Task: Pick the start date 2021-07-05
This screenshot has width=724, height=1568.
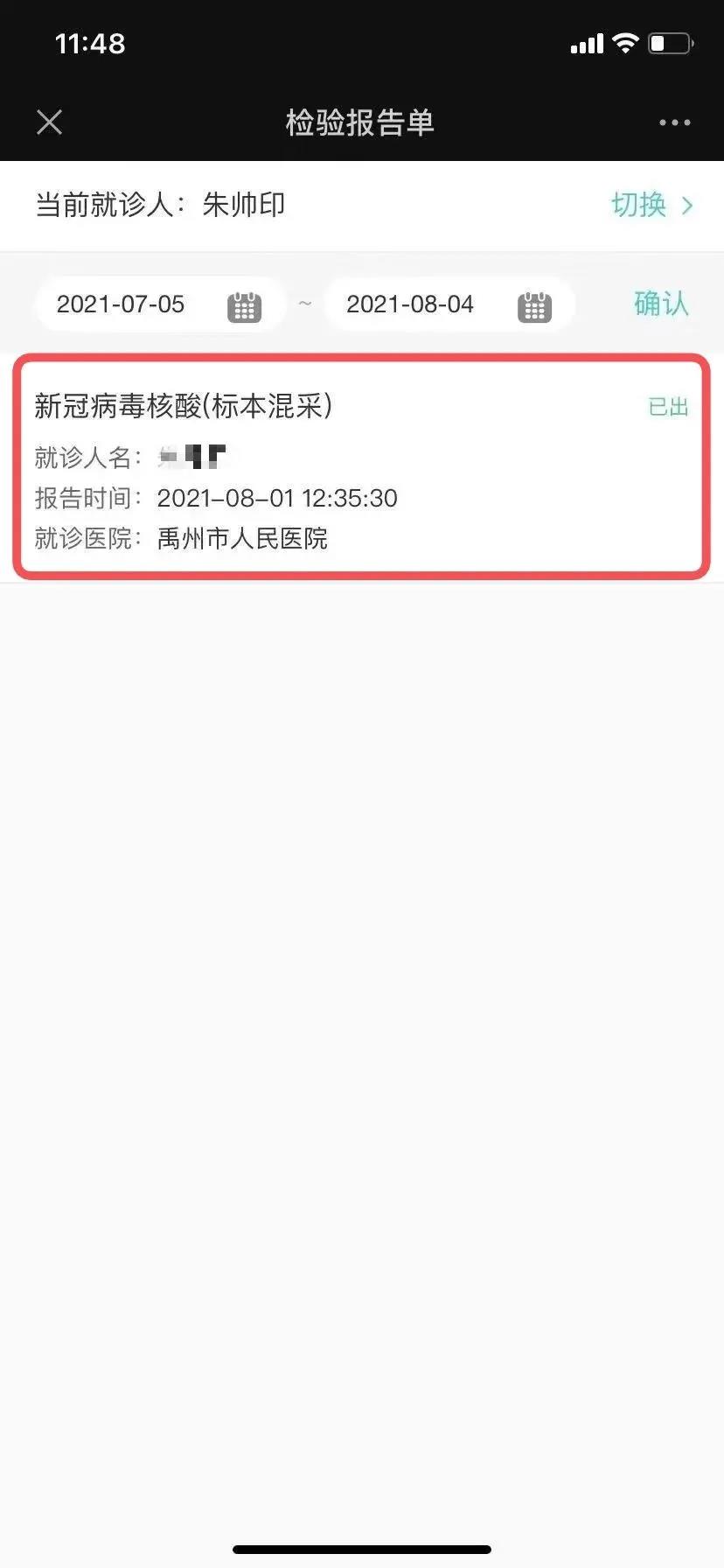Action: click(x=160, y=304)
